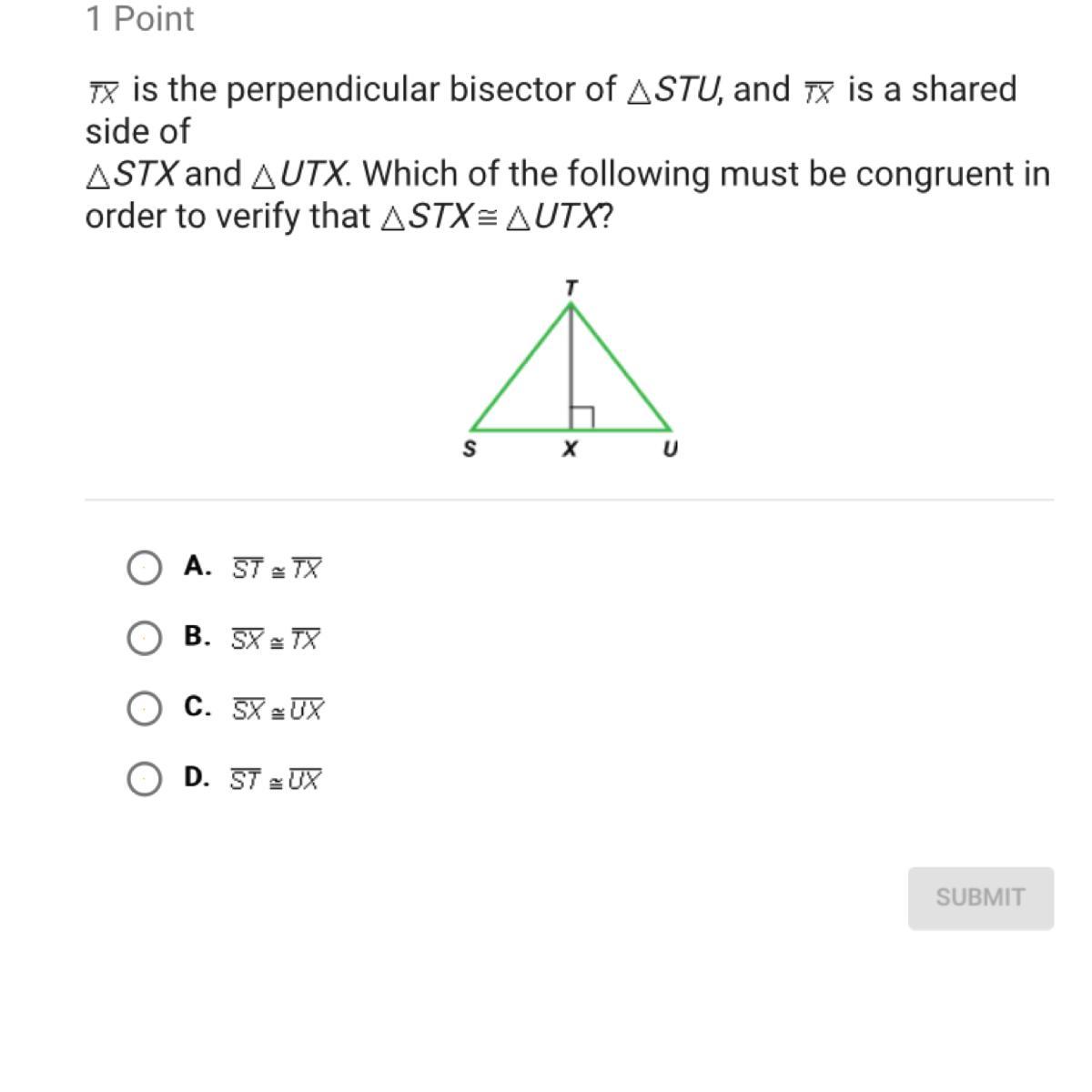Mark option D: ST ≅ UX
1092x1092 pixels.
click(x=145, y=779)
